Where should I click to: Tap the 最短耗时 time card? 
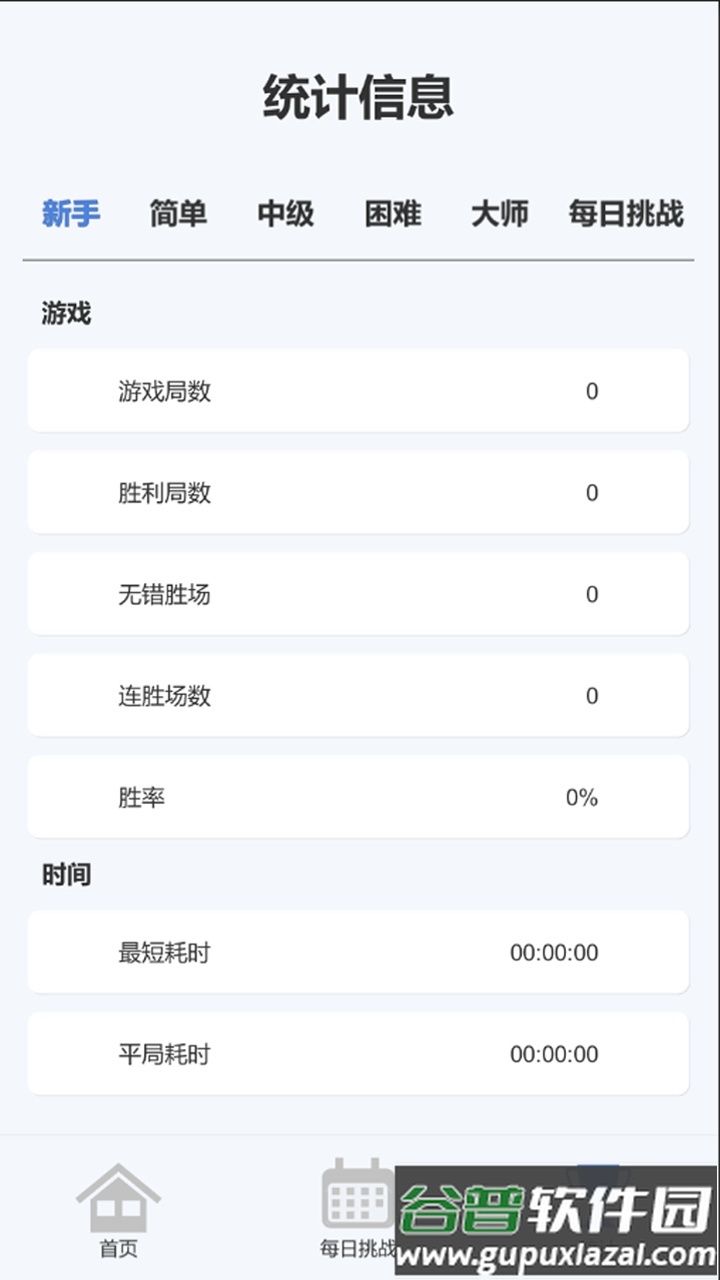pyautogui.click(x=358, y=953)
